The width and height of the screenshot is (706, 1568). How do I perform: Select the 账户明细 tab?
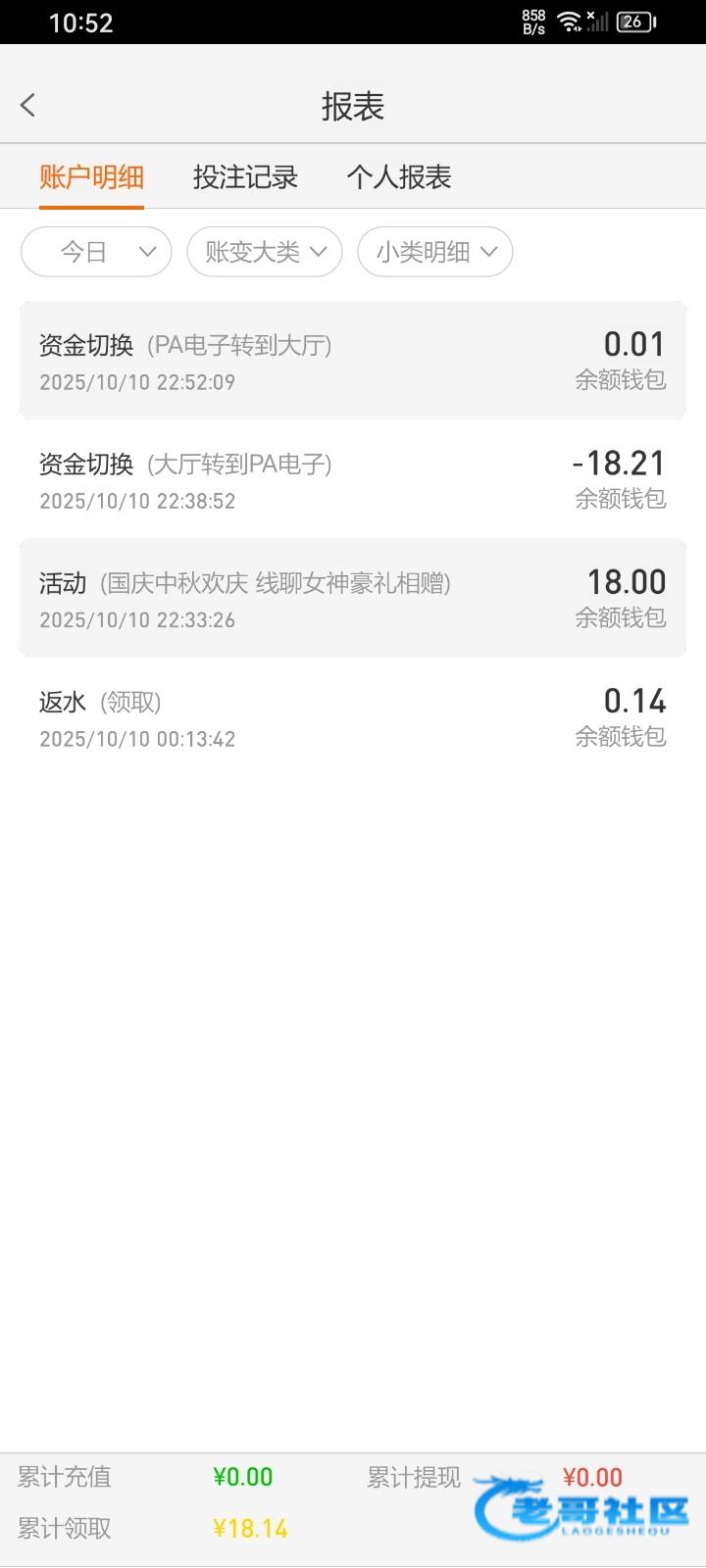tap(91, 177)
